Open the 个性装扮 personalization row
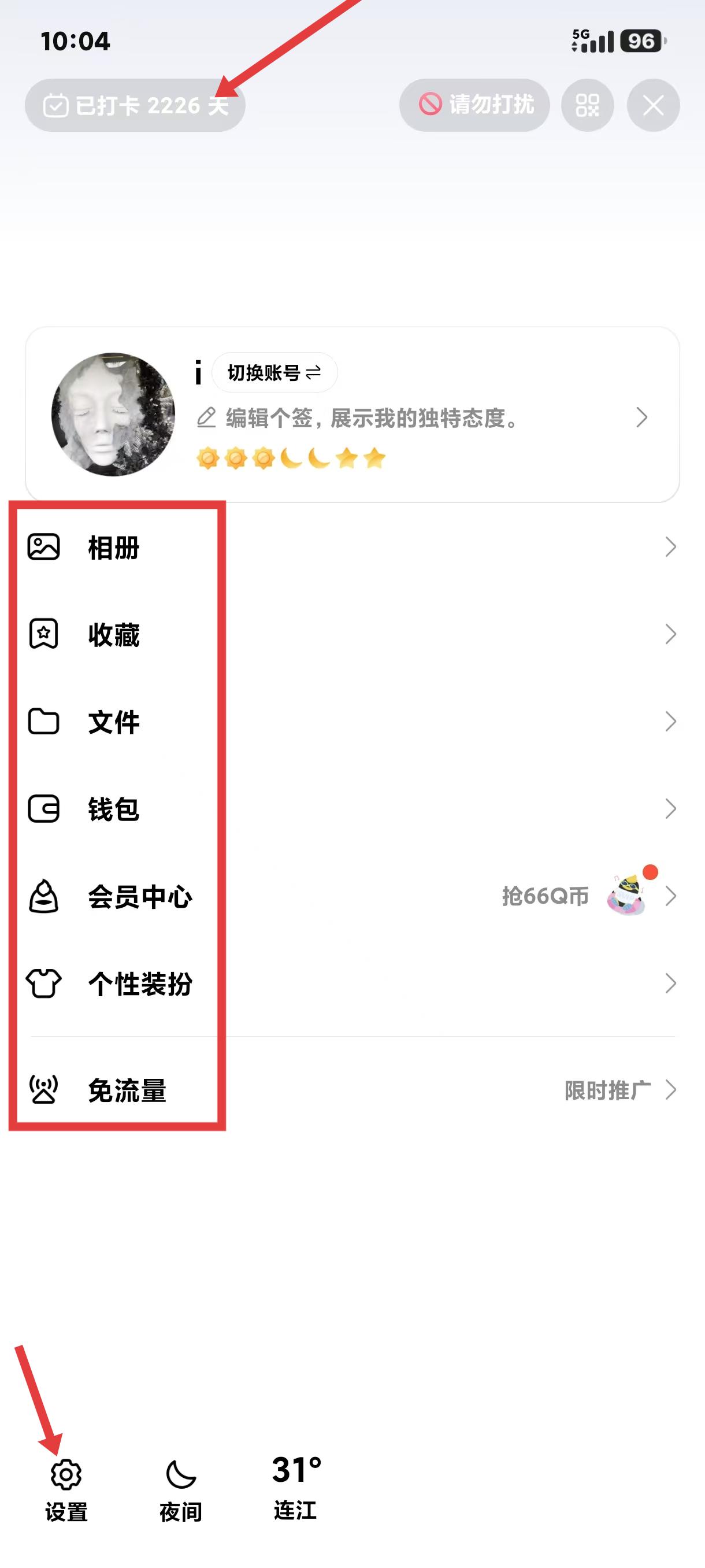The image size is (705, 1568). 140,983
